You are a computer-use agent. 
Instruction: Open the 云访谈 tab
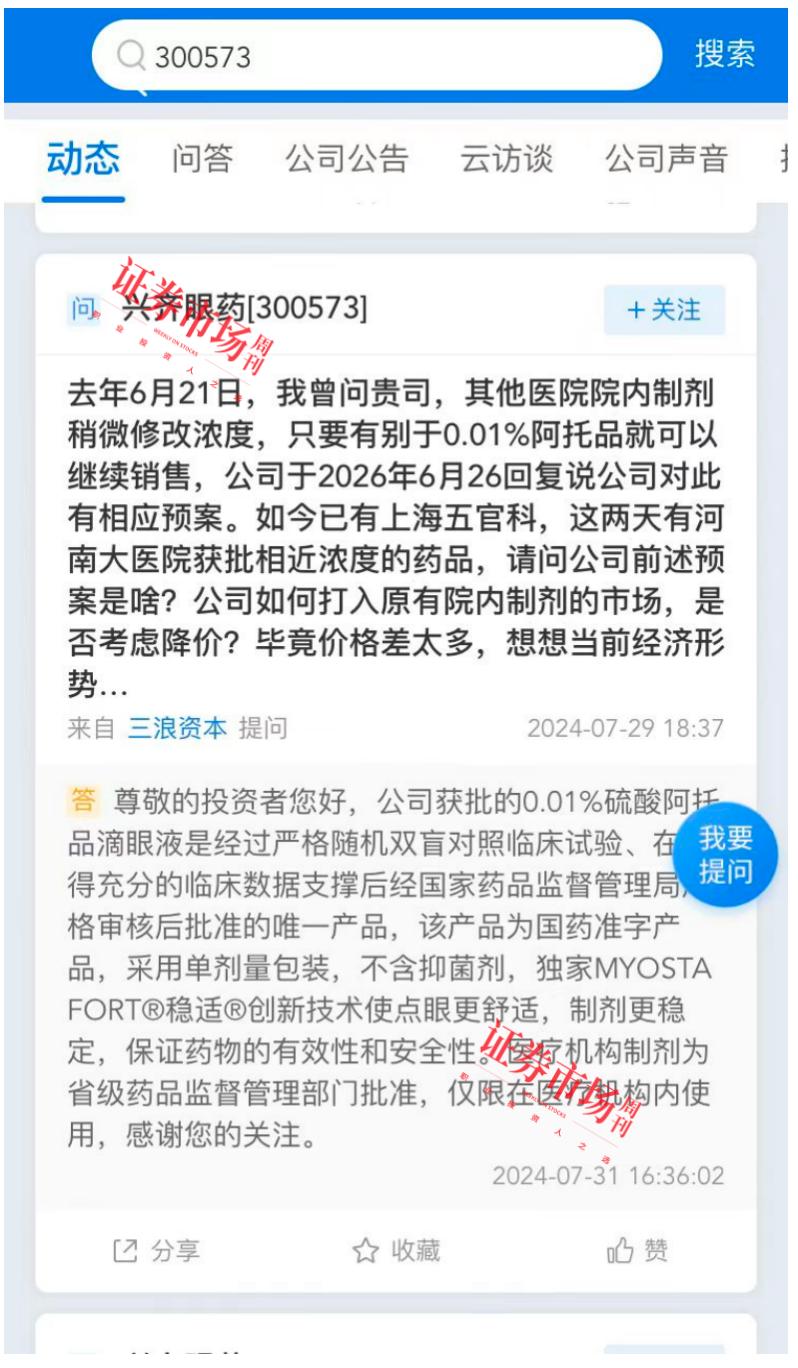(506, 159)
